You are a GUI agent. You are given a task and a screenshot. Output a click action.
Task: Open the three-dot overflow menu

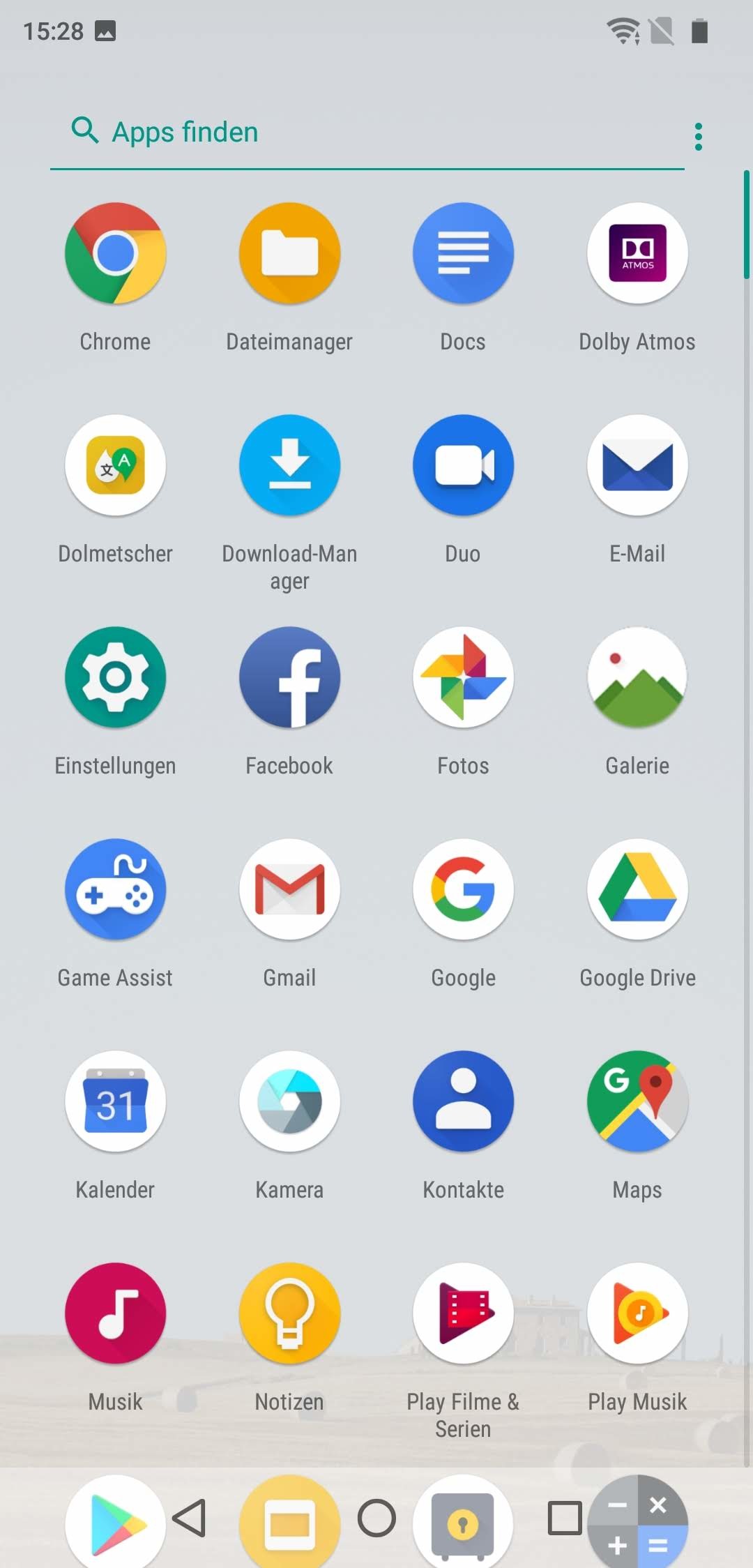click(698, 137)
